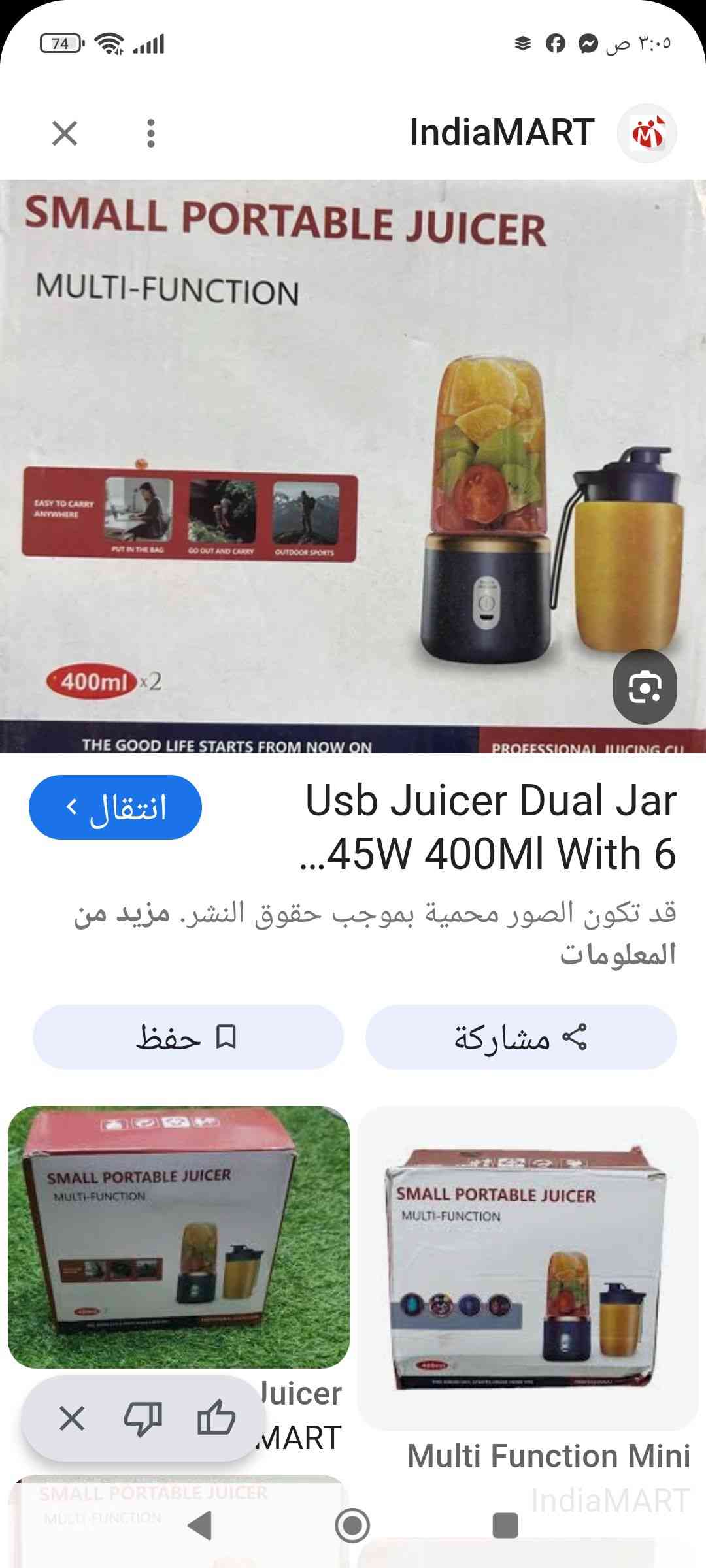
Task: Dismiss the feedback popup
Action: (x=72, y=1418)
